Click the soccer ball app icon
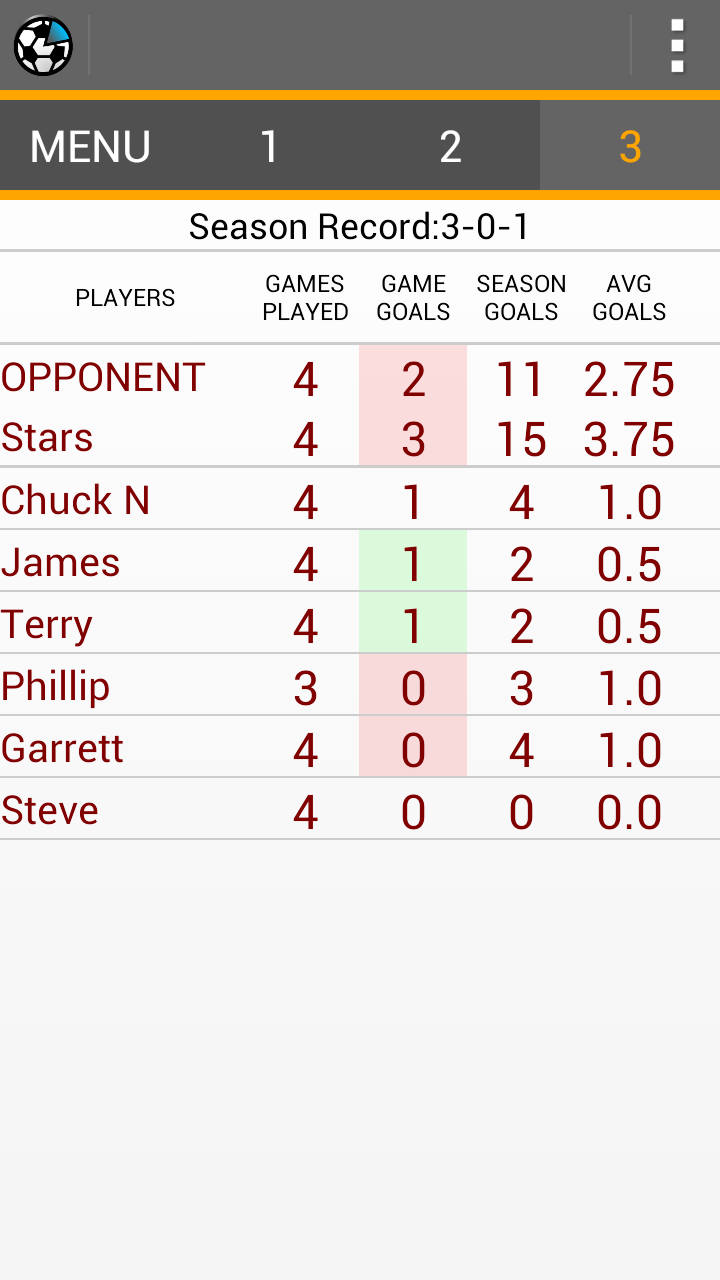 [43, 45]
